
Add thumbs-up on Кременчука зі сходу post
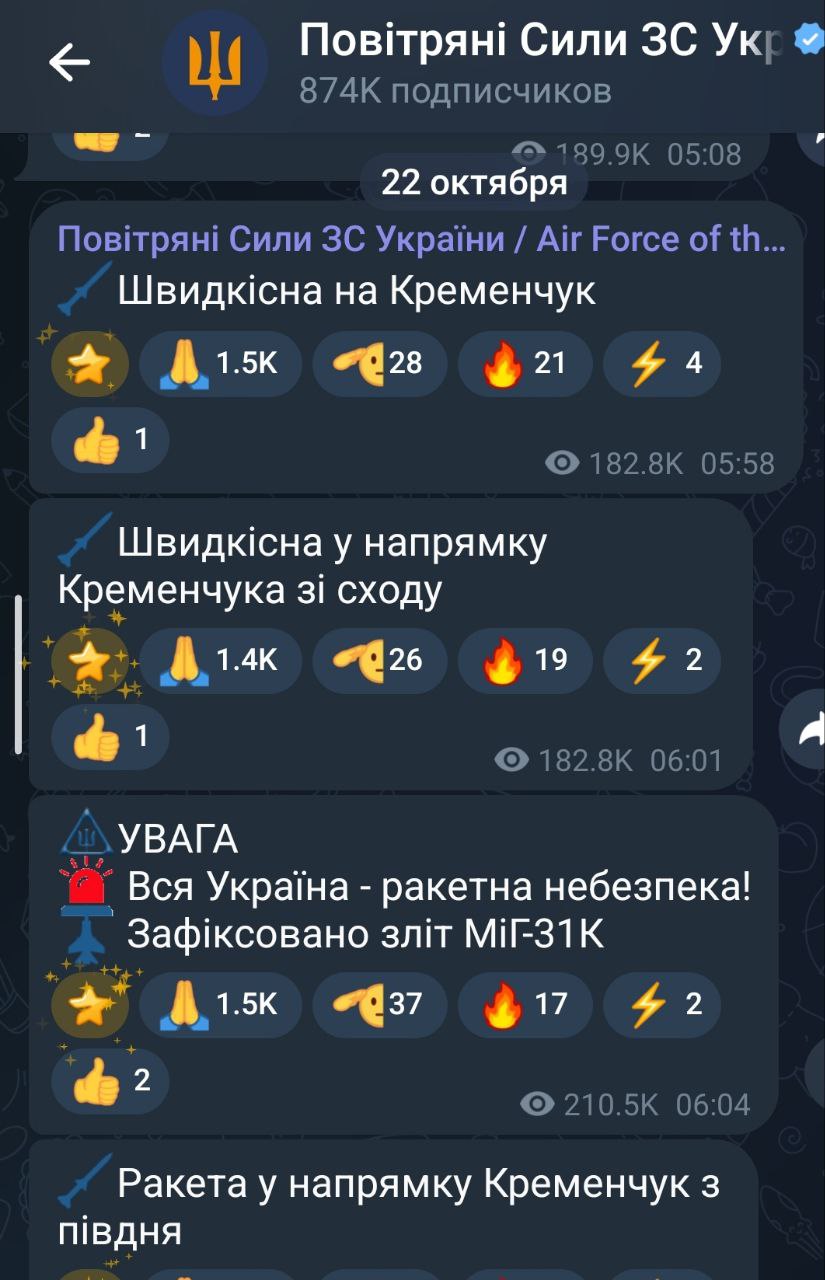point(110,737)
